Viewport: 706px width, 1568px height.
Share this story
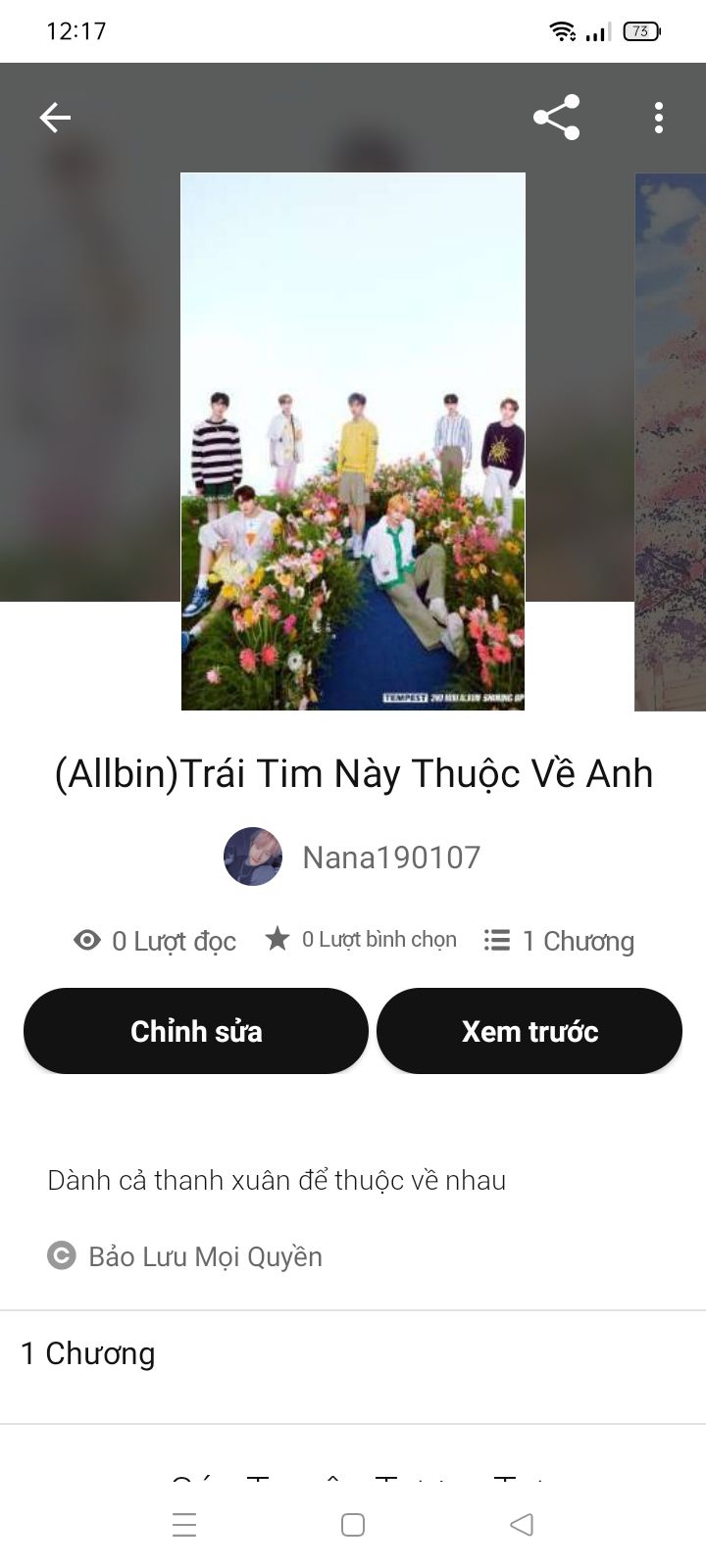pos(556,119)
